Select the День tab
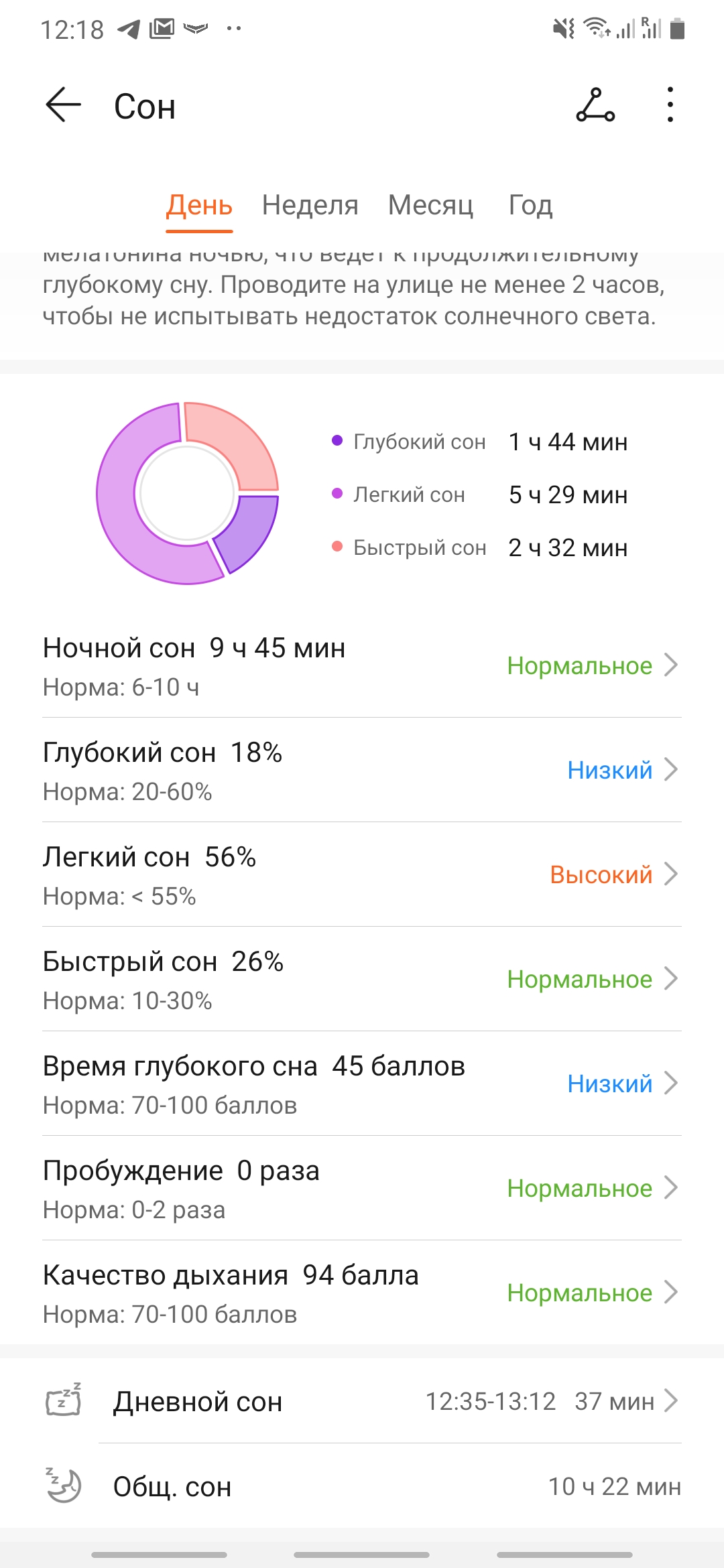The width and height of the screenshot is (724, 1568). [199, 205]
